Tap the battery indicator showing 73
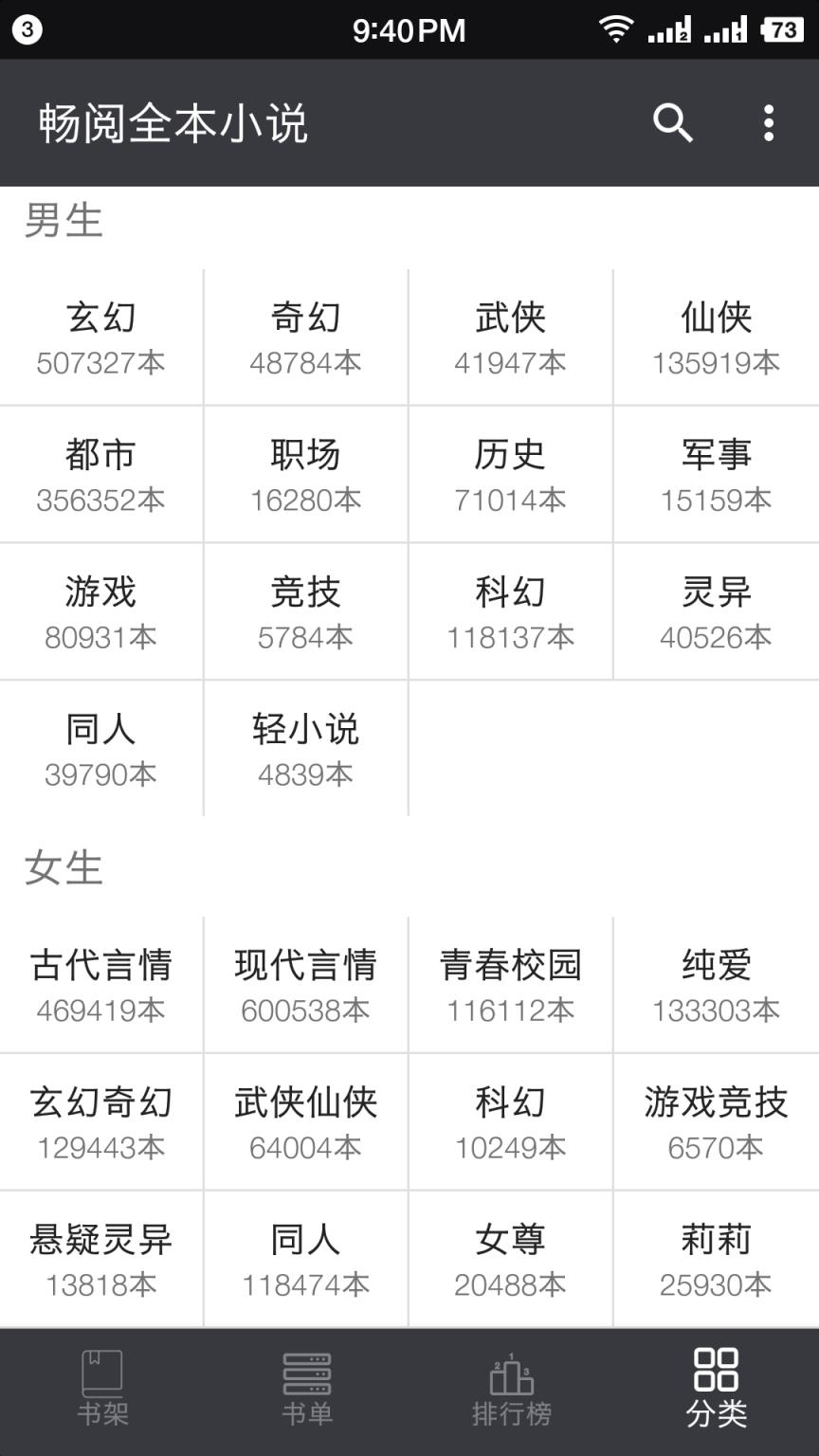 pos(783,28)
